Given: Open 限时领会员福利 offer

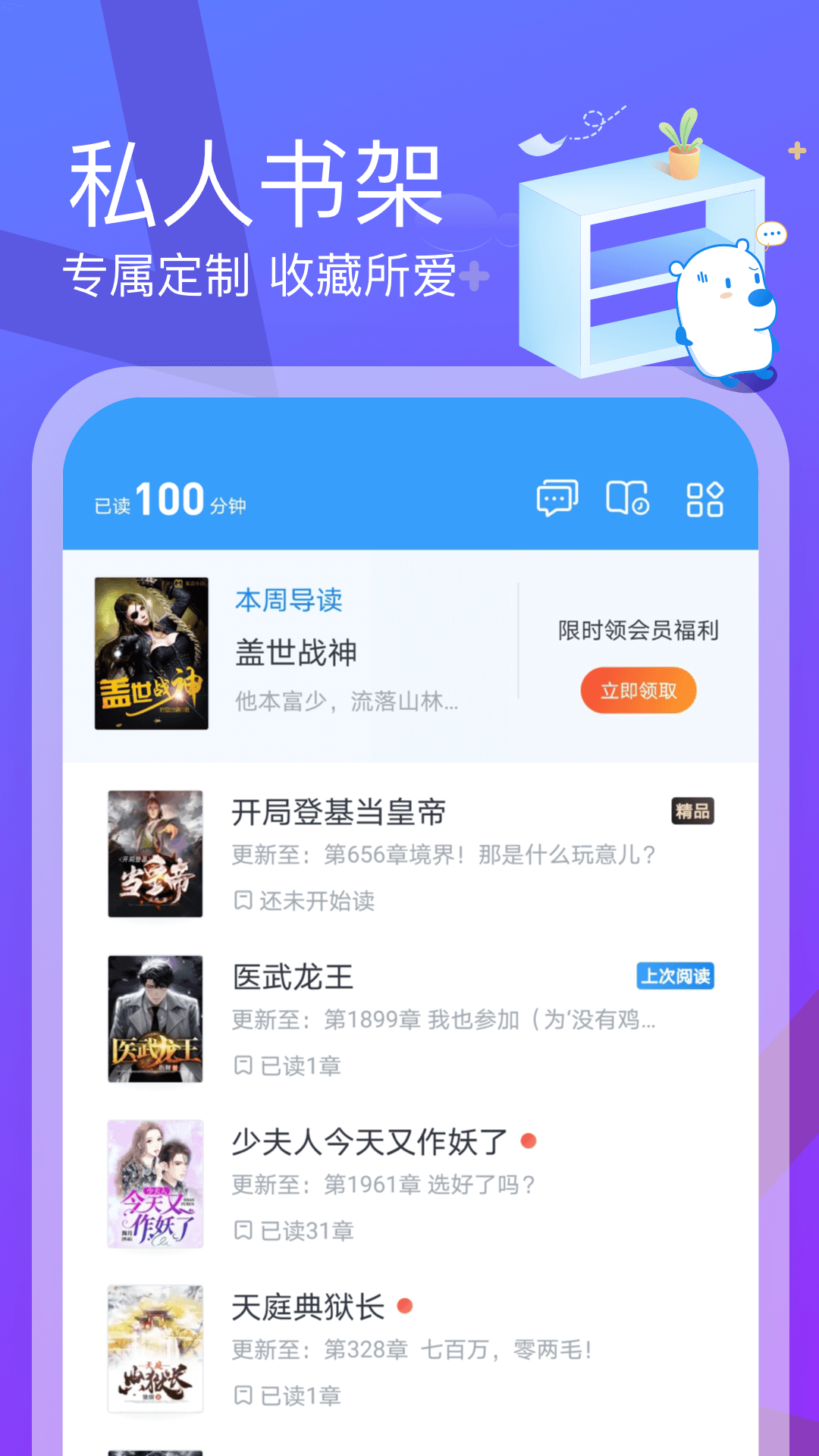Looking at the screenshot, I should point(638,629).
